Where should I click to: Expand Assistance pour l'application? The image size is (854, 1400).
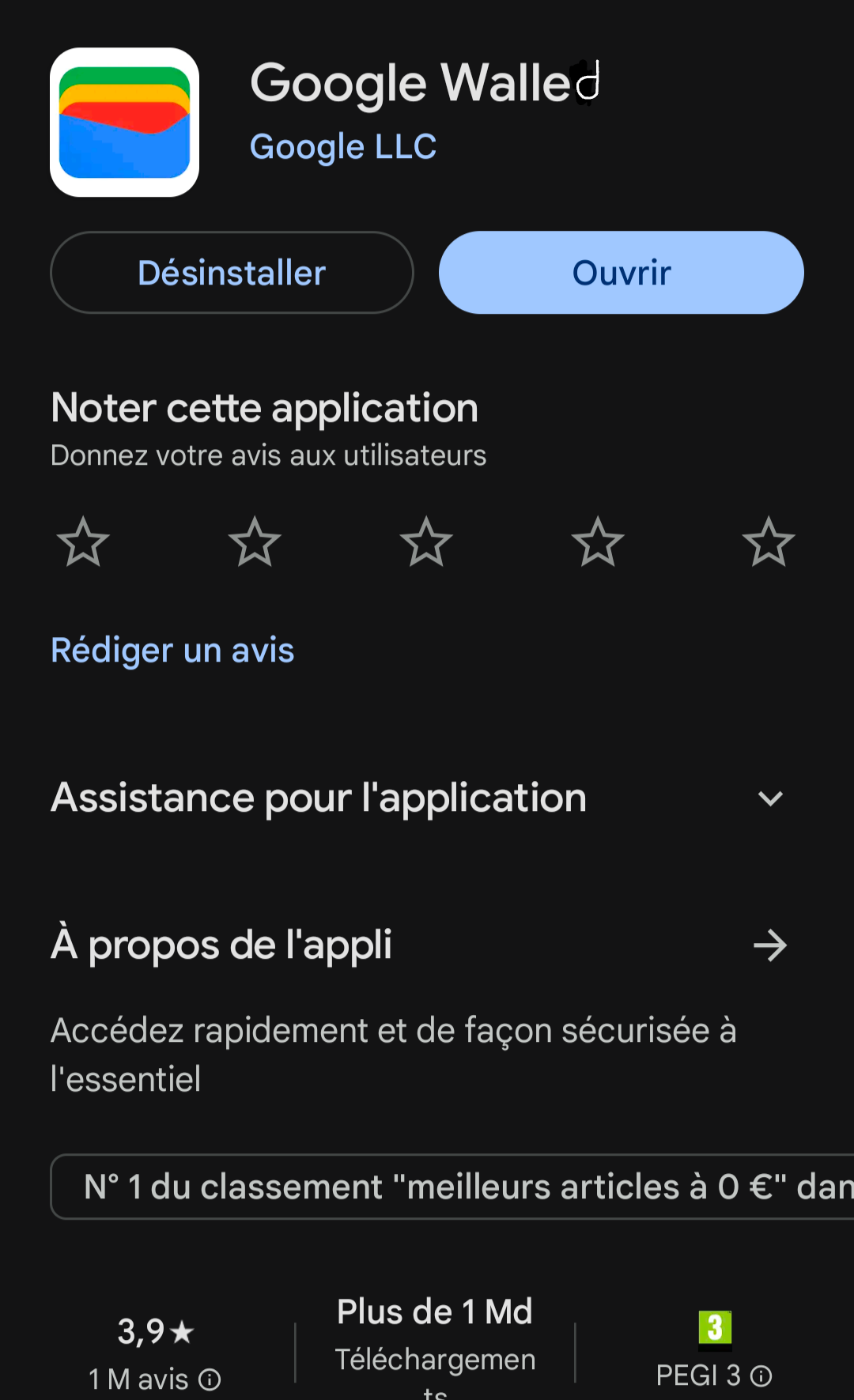[770, 798]
